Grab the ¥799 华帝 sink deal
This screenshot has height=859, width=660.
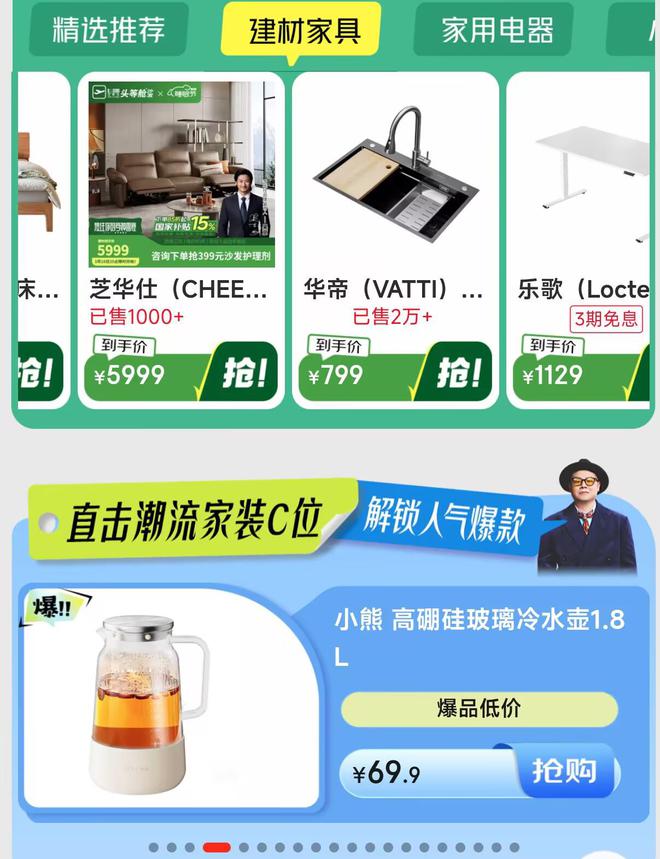coord(457,374)
